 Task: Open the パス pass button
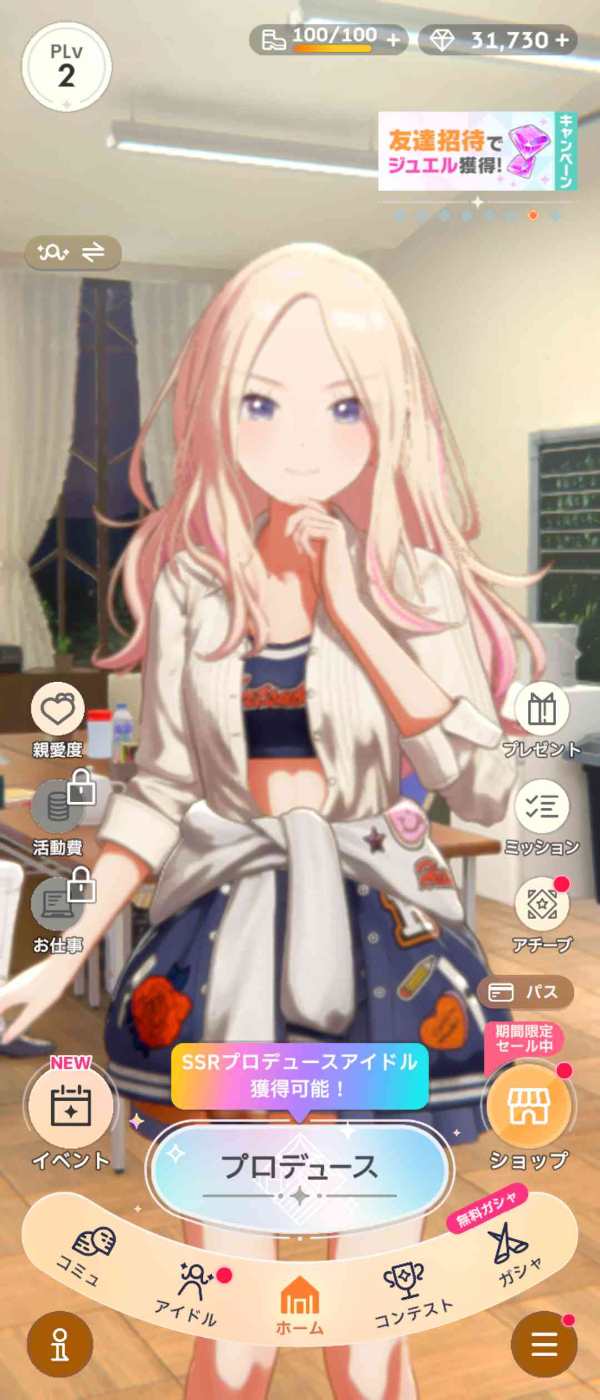[x=525, y=993]
